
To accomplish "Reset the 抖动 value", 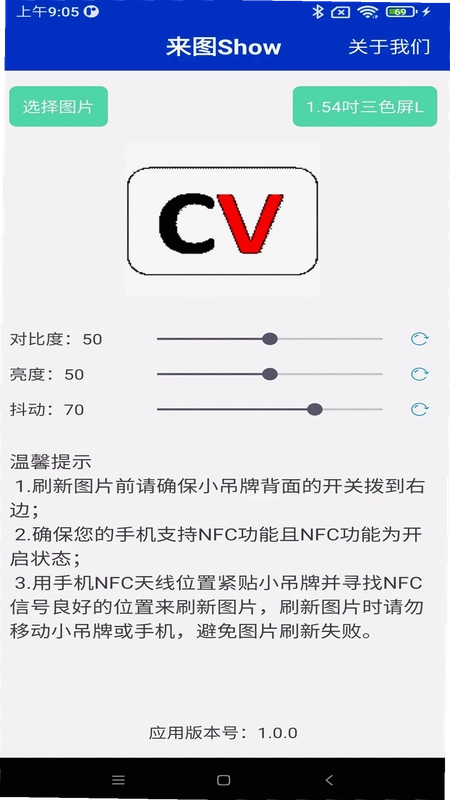I will coord(419,409).
